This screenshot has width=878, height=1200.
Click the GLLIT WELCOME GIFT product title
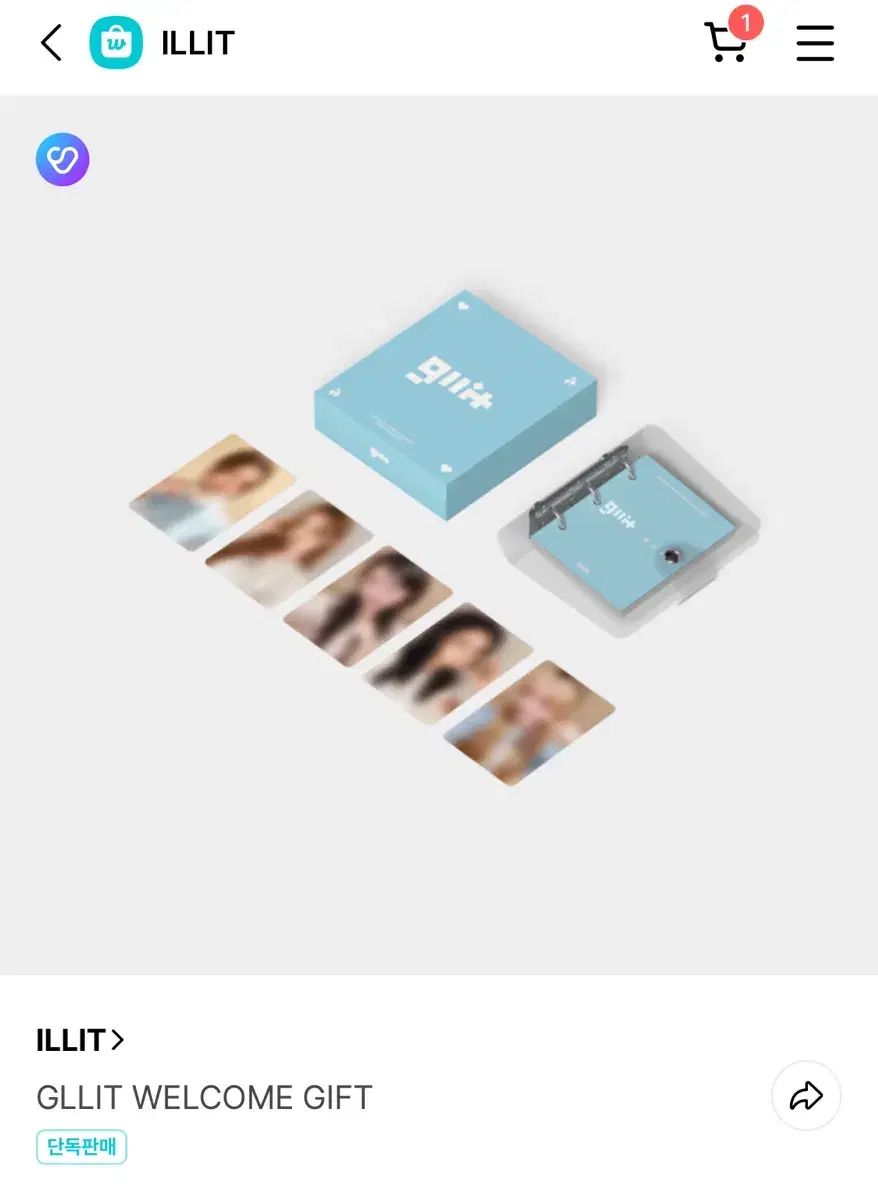point(204,1097)
